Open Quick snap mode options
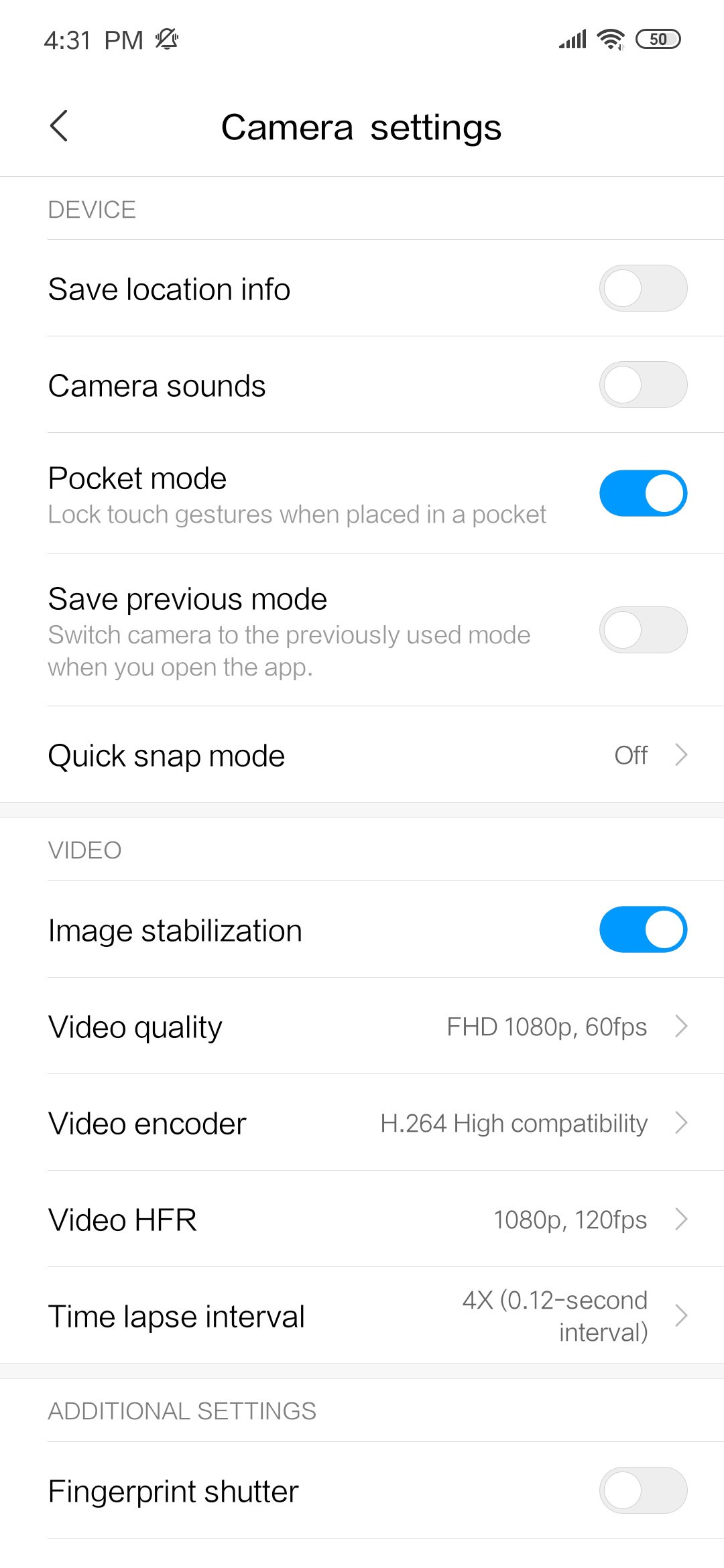Image resolution: width=724 pixels, height=1568 pixels. 362,755
